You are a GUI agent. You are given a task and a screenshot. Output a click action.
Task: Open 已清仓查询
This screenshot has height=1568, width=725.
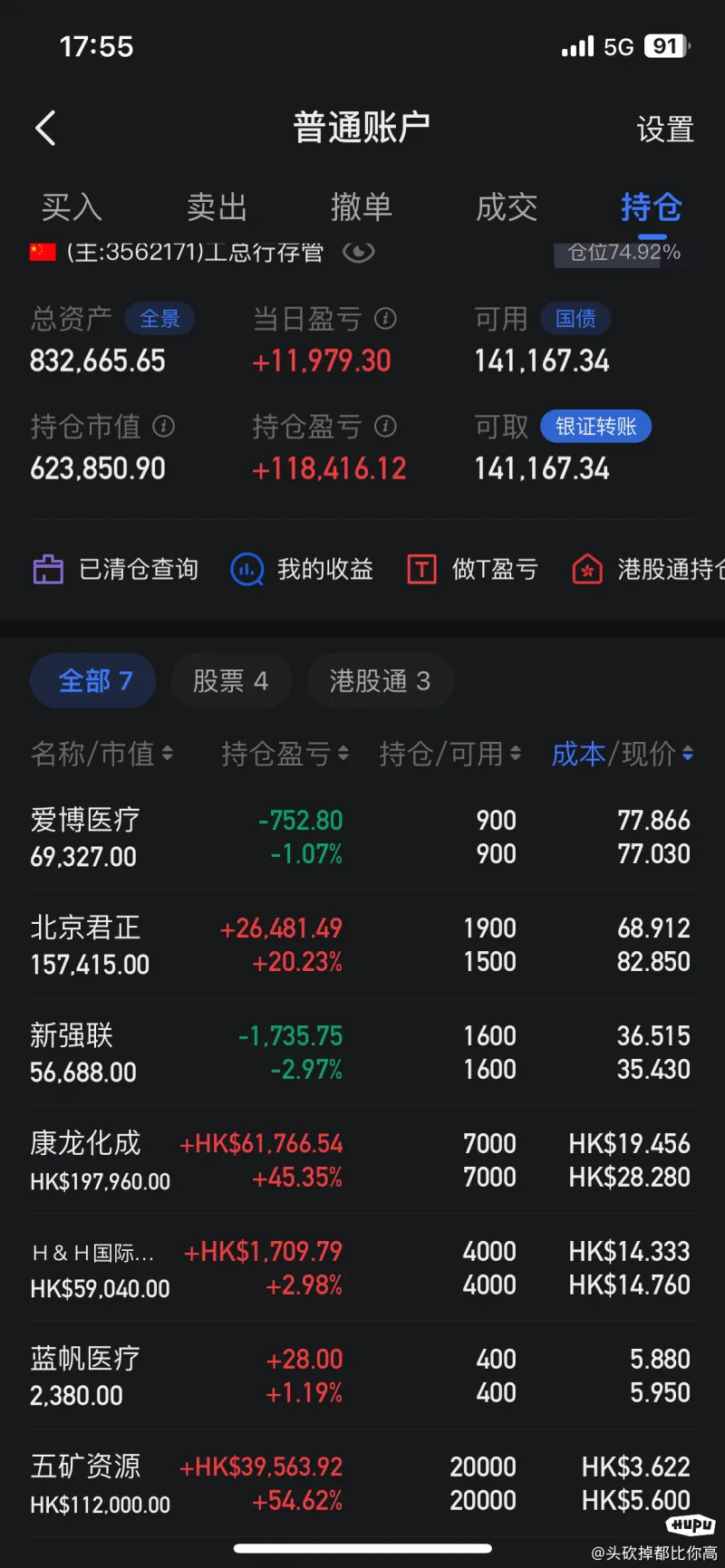(x=115, y=569)
